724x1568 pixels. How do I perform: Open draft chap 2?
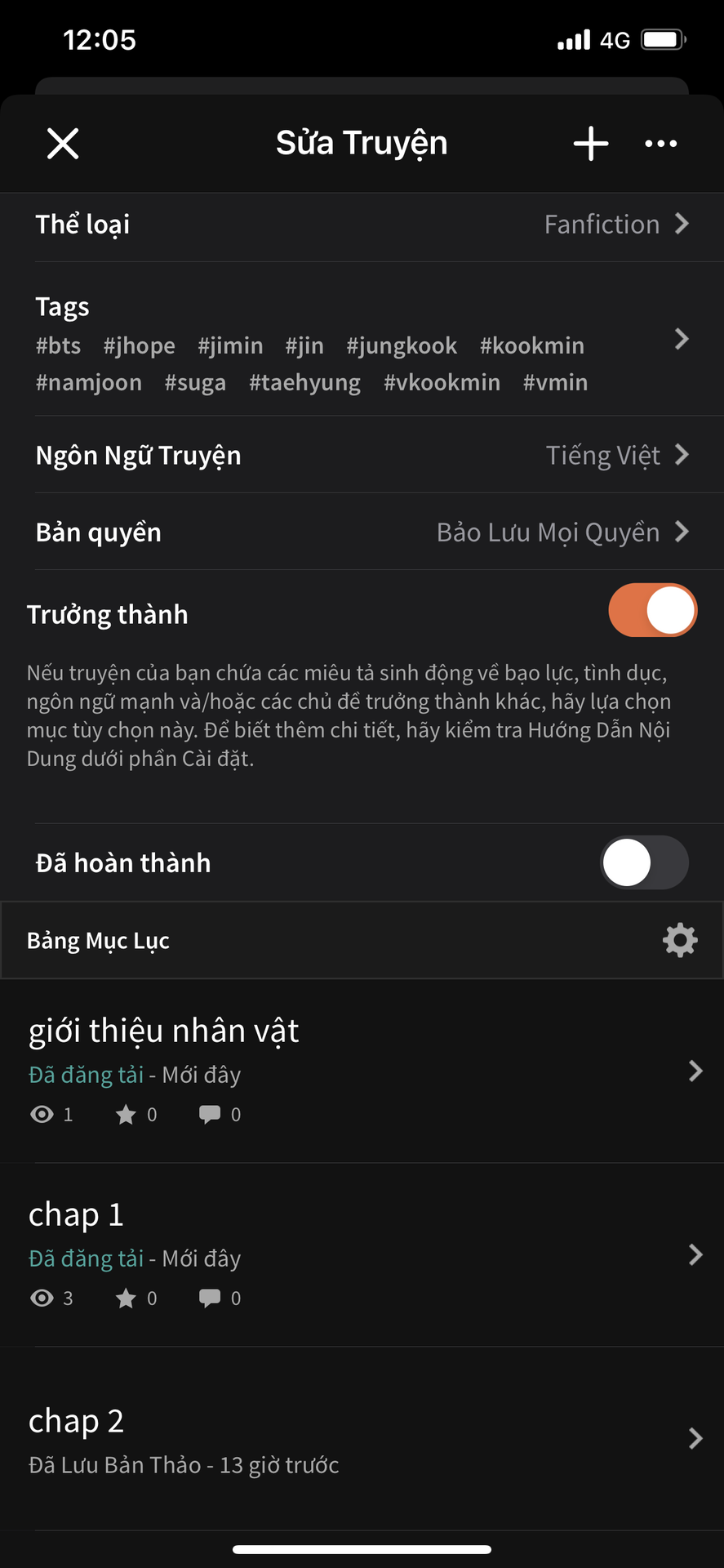pos(362,1439)
